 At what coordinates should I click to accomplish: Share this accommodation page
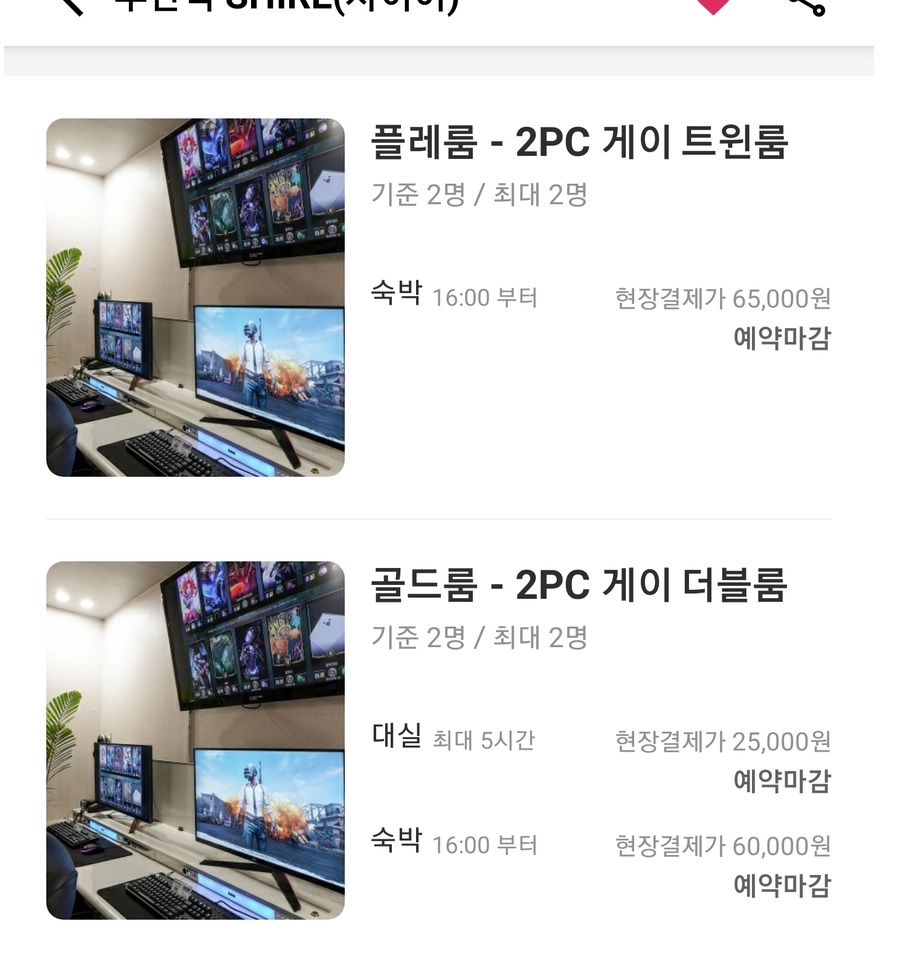806,5
